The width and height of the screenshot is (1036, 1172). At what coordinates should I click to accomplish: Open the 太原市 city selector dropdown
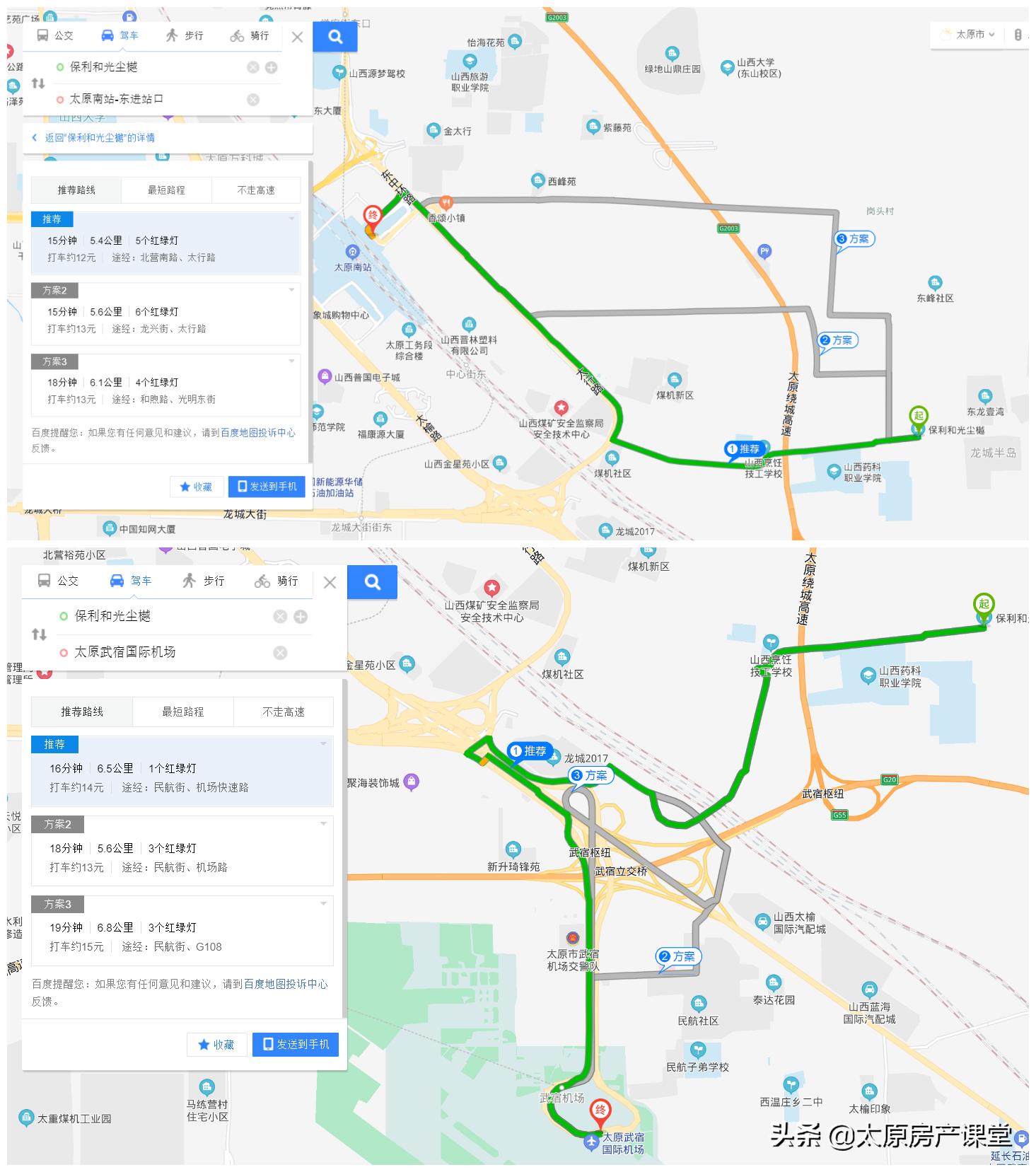tap(967, 33)
